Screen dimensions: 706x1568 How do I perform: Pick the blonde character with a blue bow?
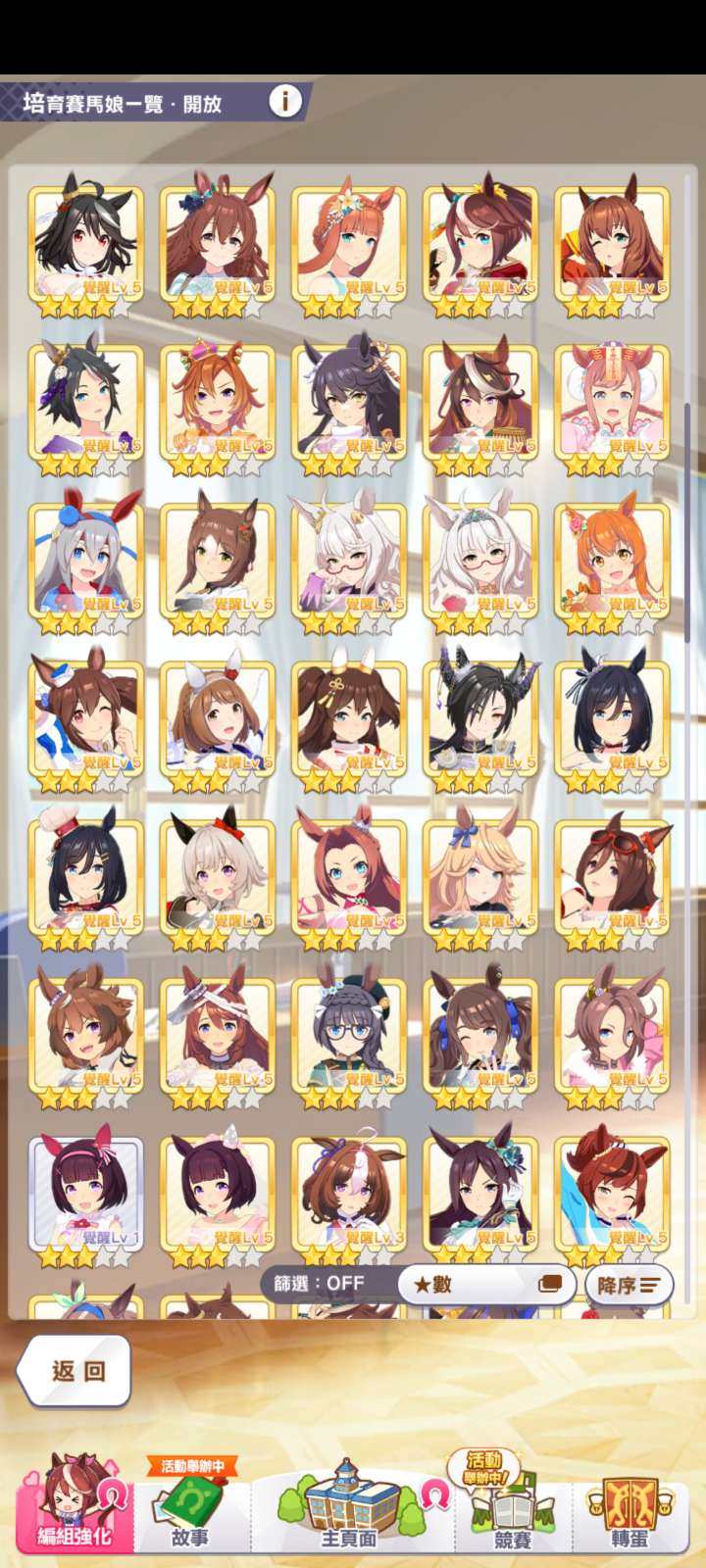click(480, 878)
